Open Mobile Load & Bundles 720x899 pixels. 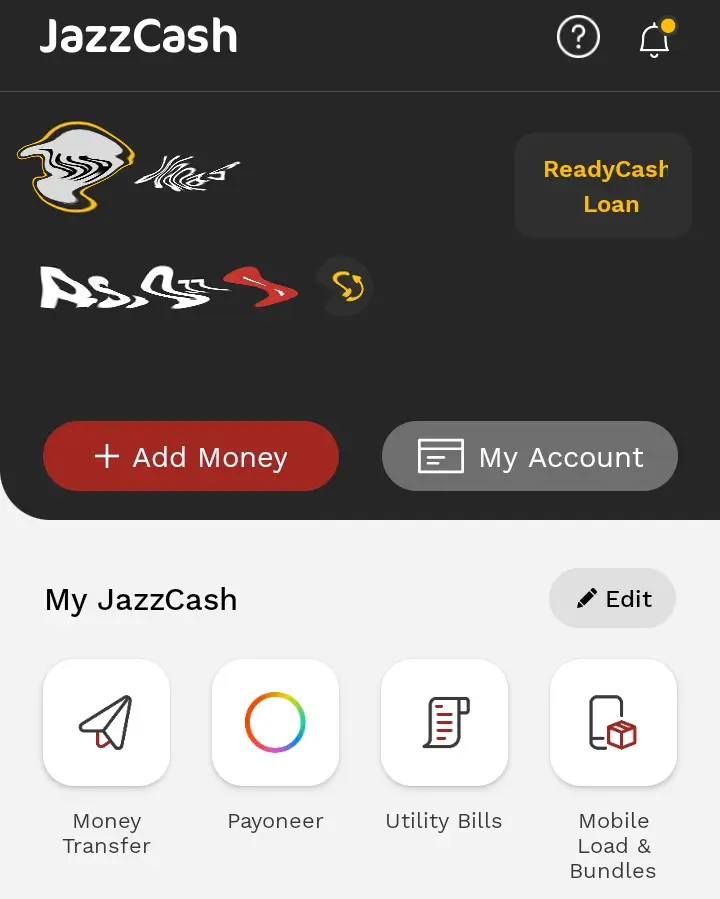[x=613, y=722]
